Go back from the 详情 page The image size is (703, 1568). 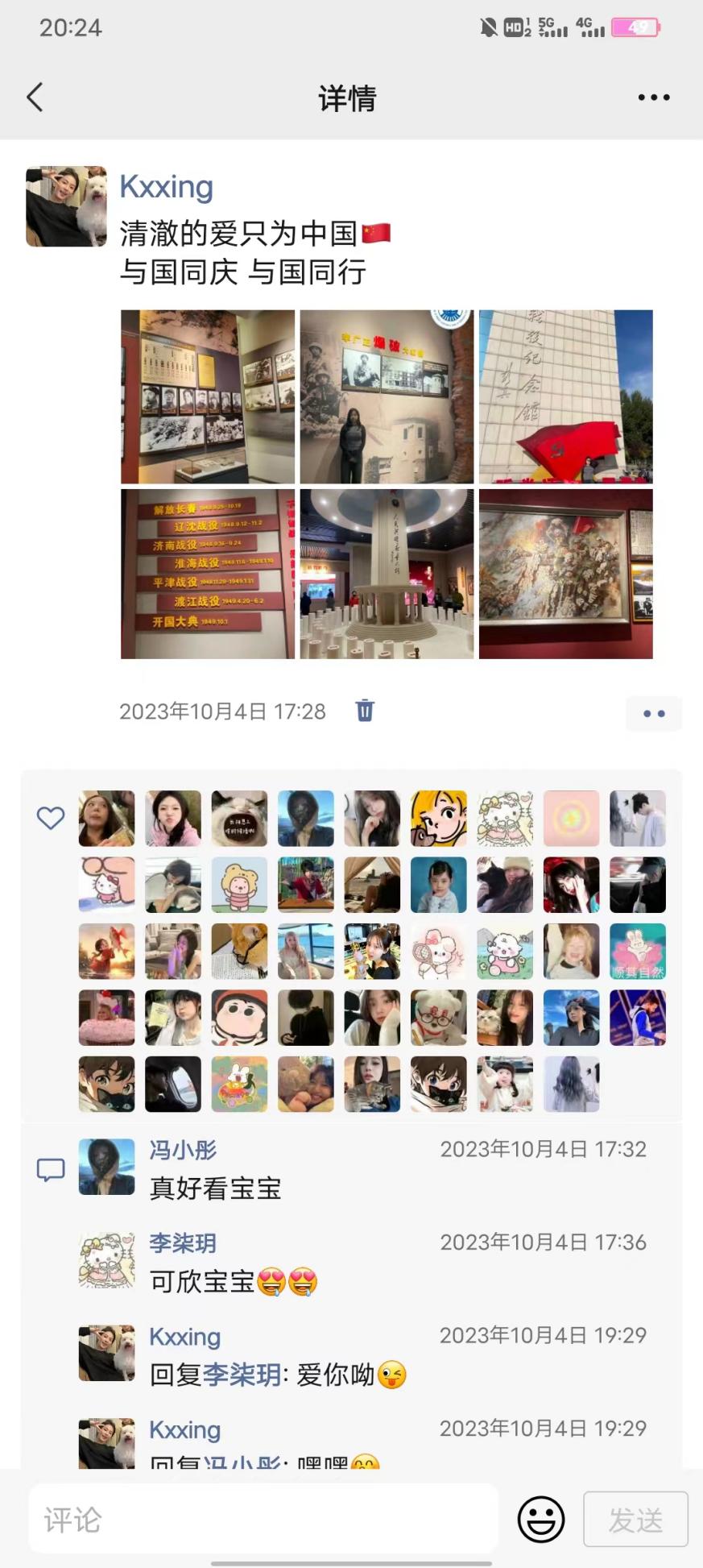35,97
